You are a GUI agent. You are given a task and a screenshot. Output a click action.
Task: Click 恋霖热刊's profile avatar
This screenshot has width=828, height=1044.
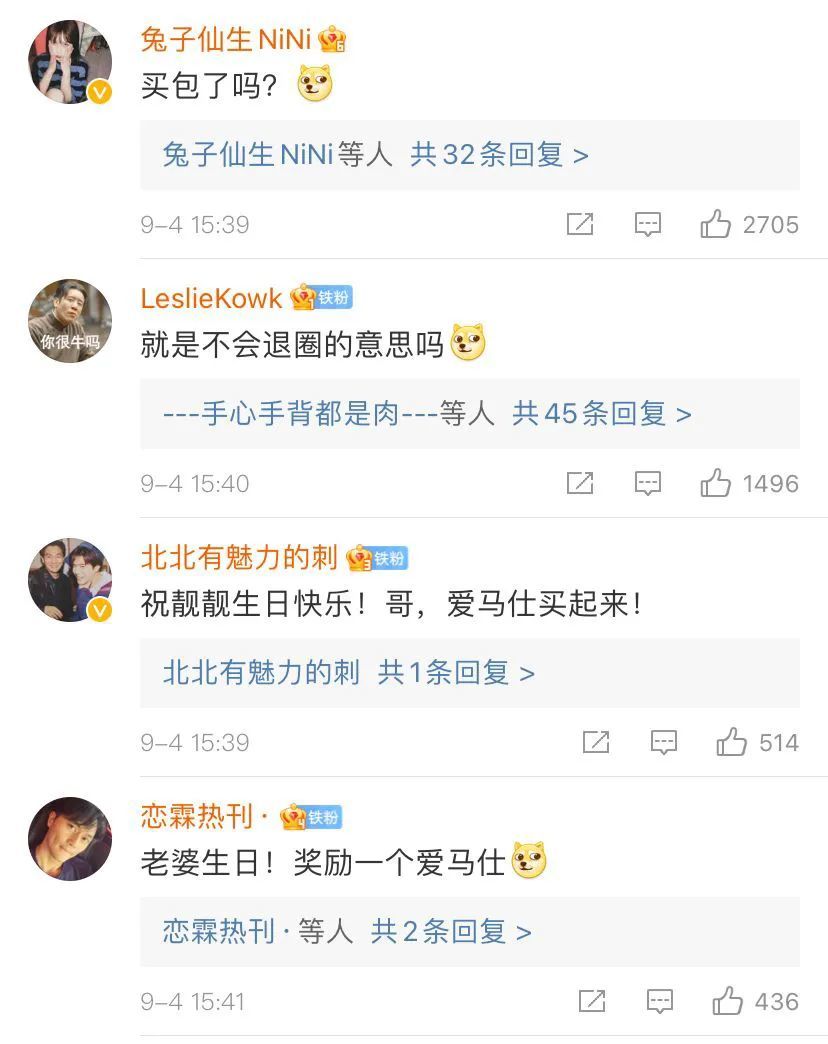tap(69, 837)
